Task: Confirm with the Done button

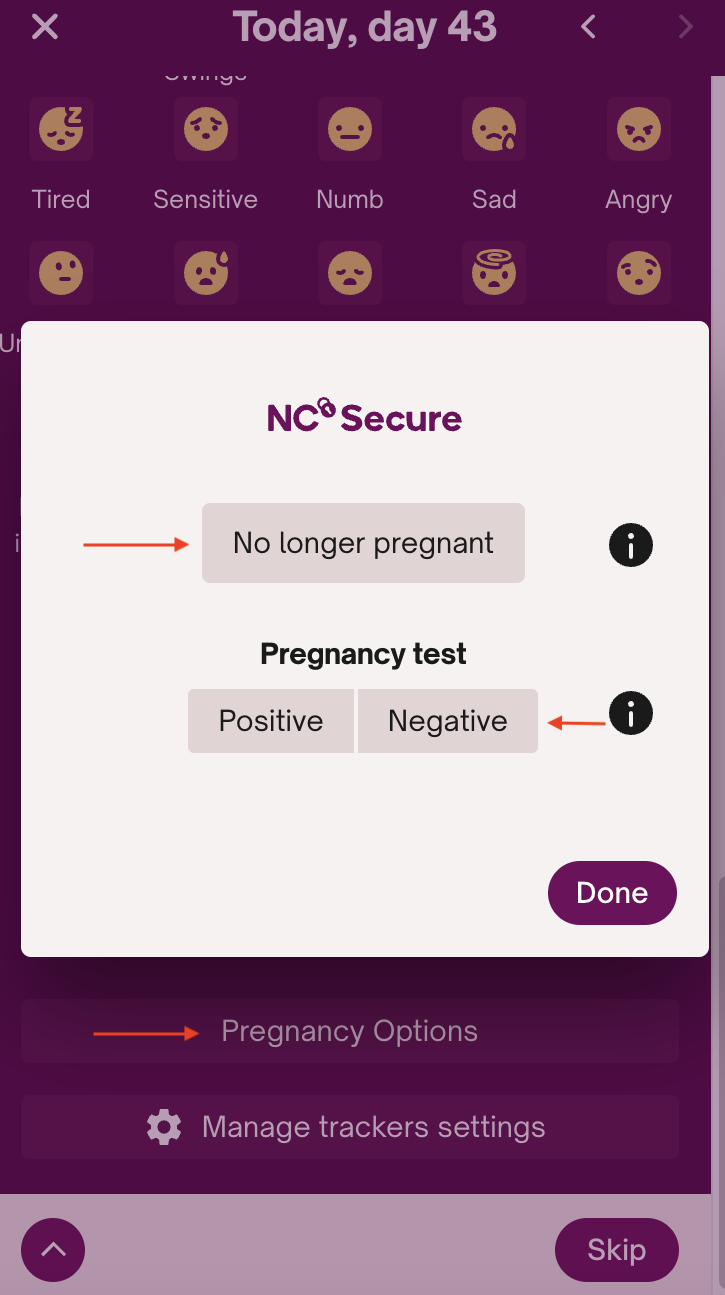Action: 612,892
